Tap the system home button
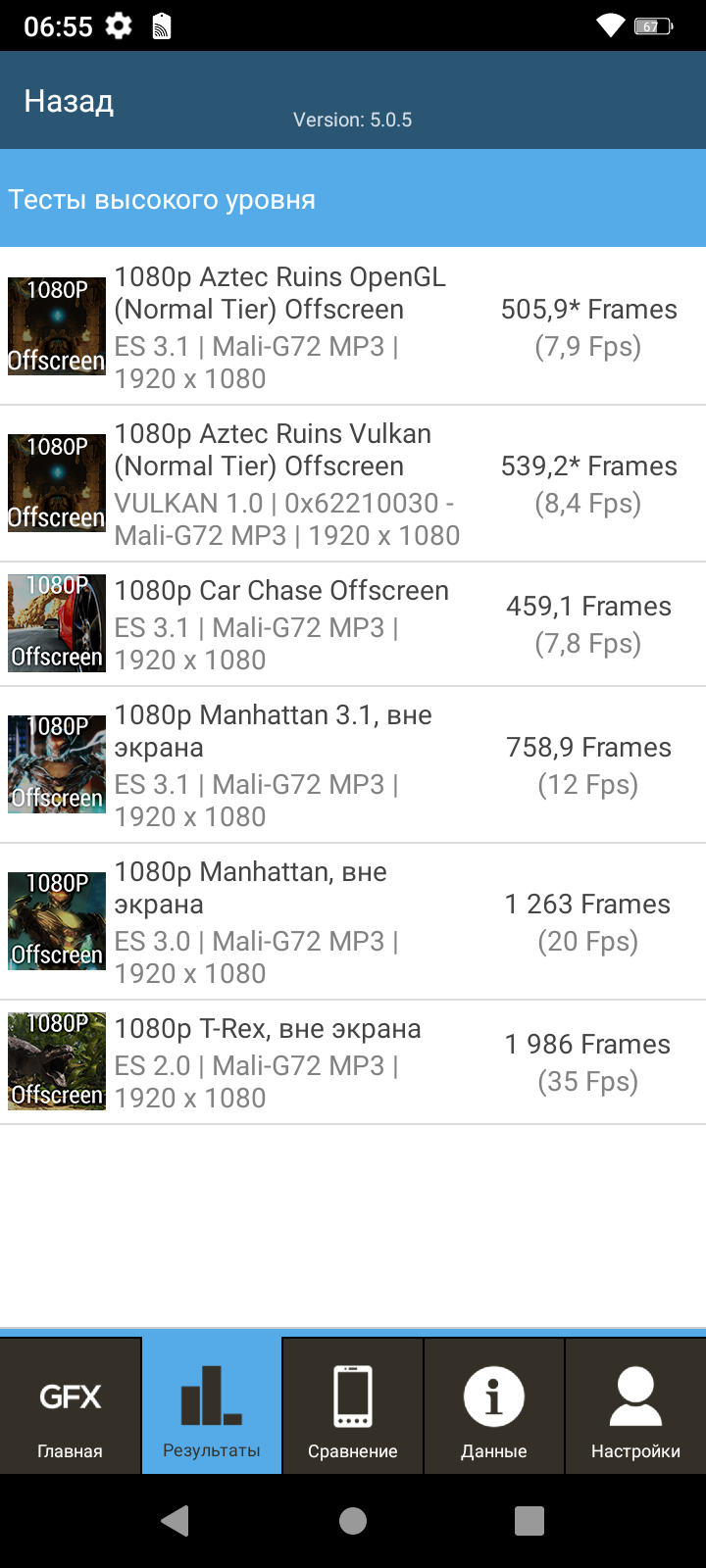This screenshot has width=706, height=1568. pos(353,1520)
